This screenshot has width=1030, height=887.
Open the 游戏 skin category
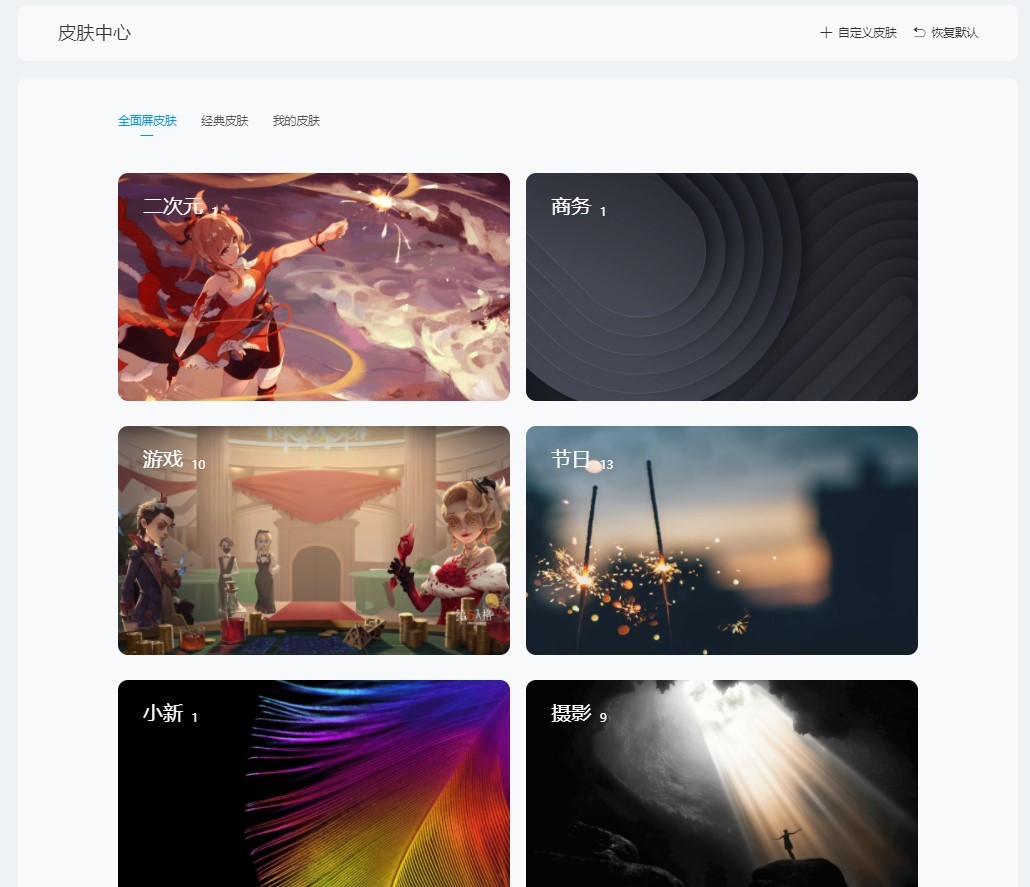[314, 540]
